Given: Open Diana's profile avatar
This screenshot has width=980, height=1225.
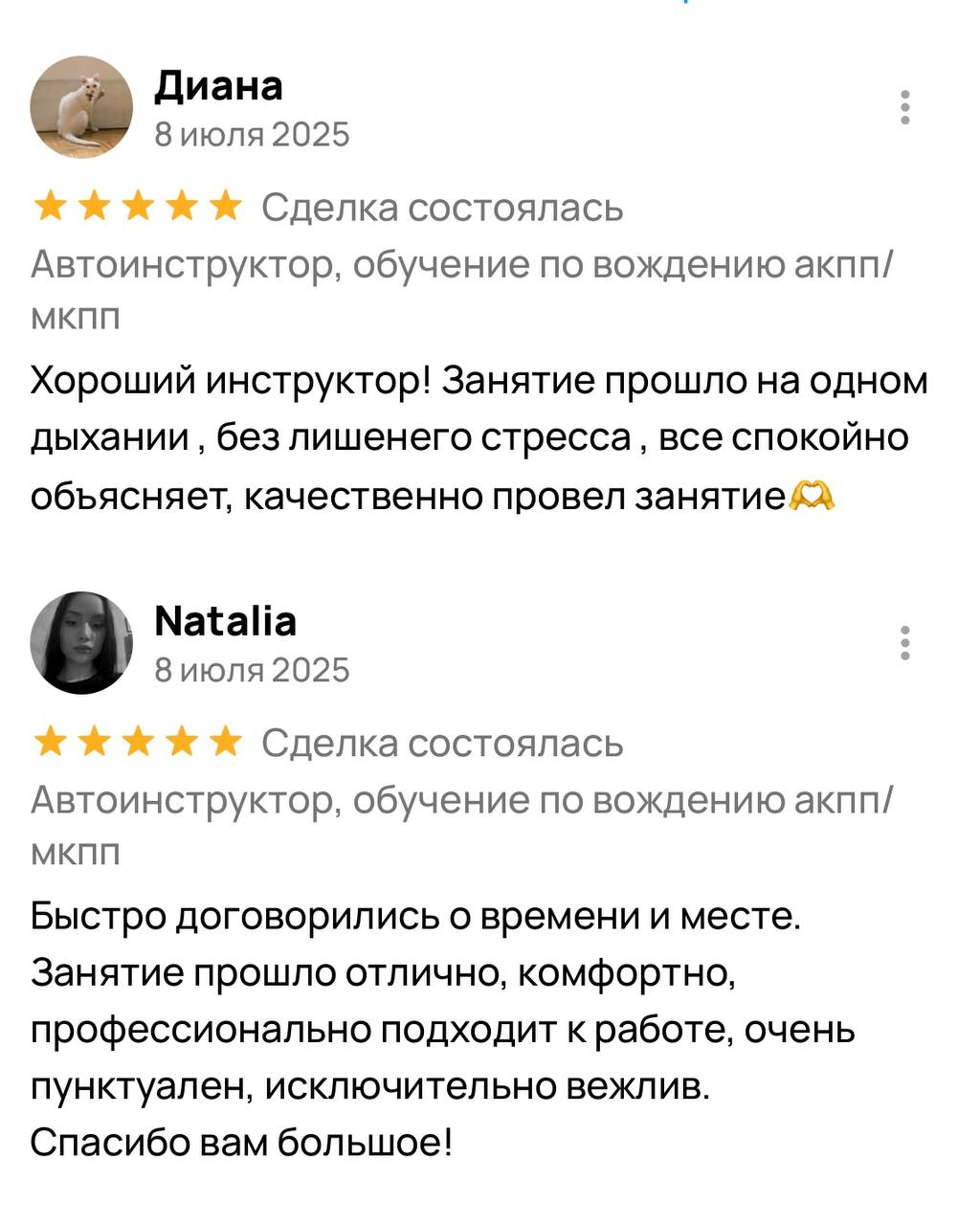Looking at the screenshot, I should [x=80, y=105].
